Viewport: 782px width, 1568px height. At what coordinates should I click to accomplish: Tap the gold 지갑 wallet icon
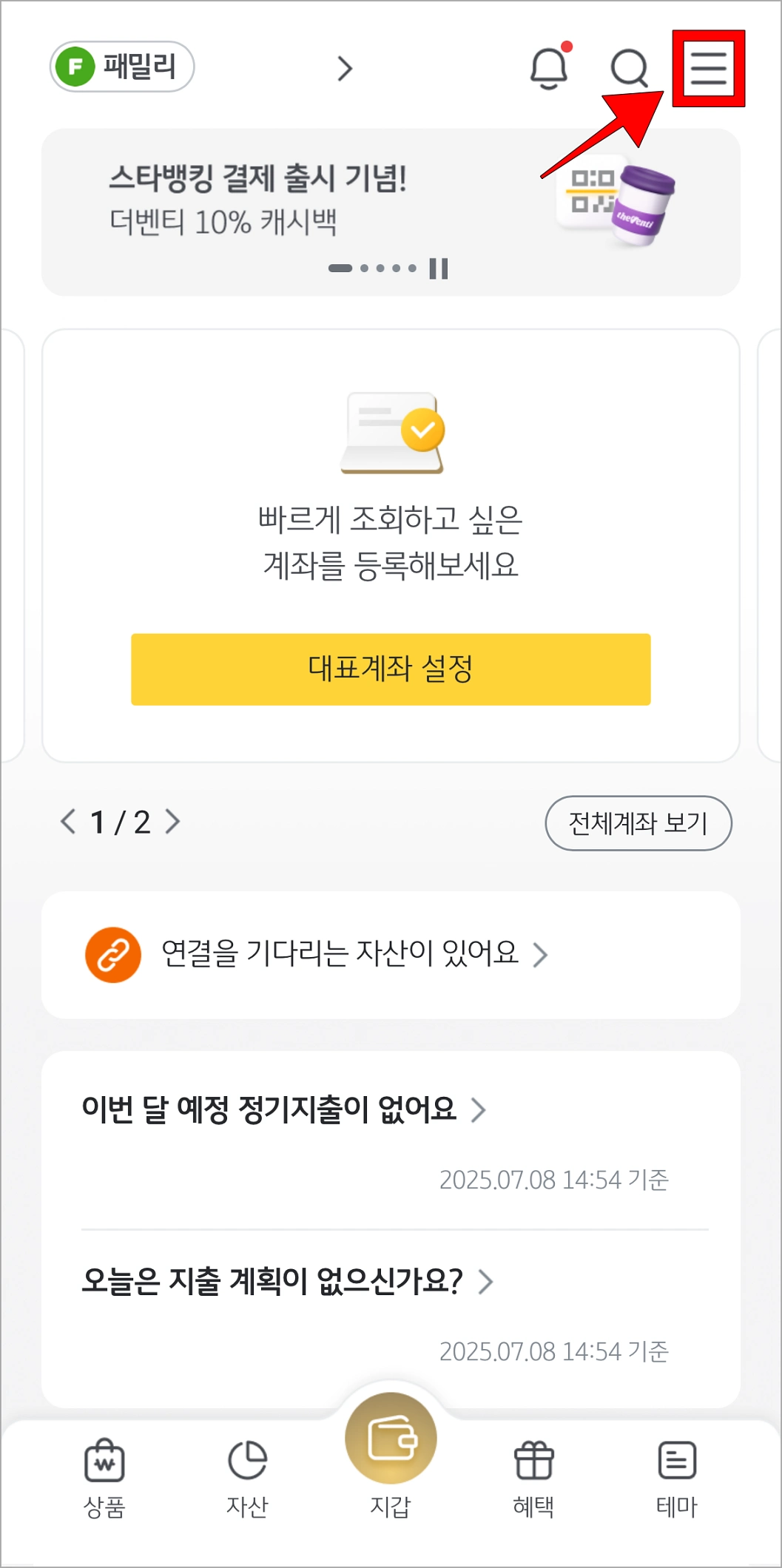(x=391, y=1439)
